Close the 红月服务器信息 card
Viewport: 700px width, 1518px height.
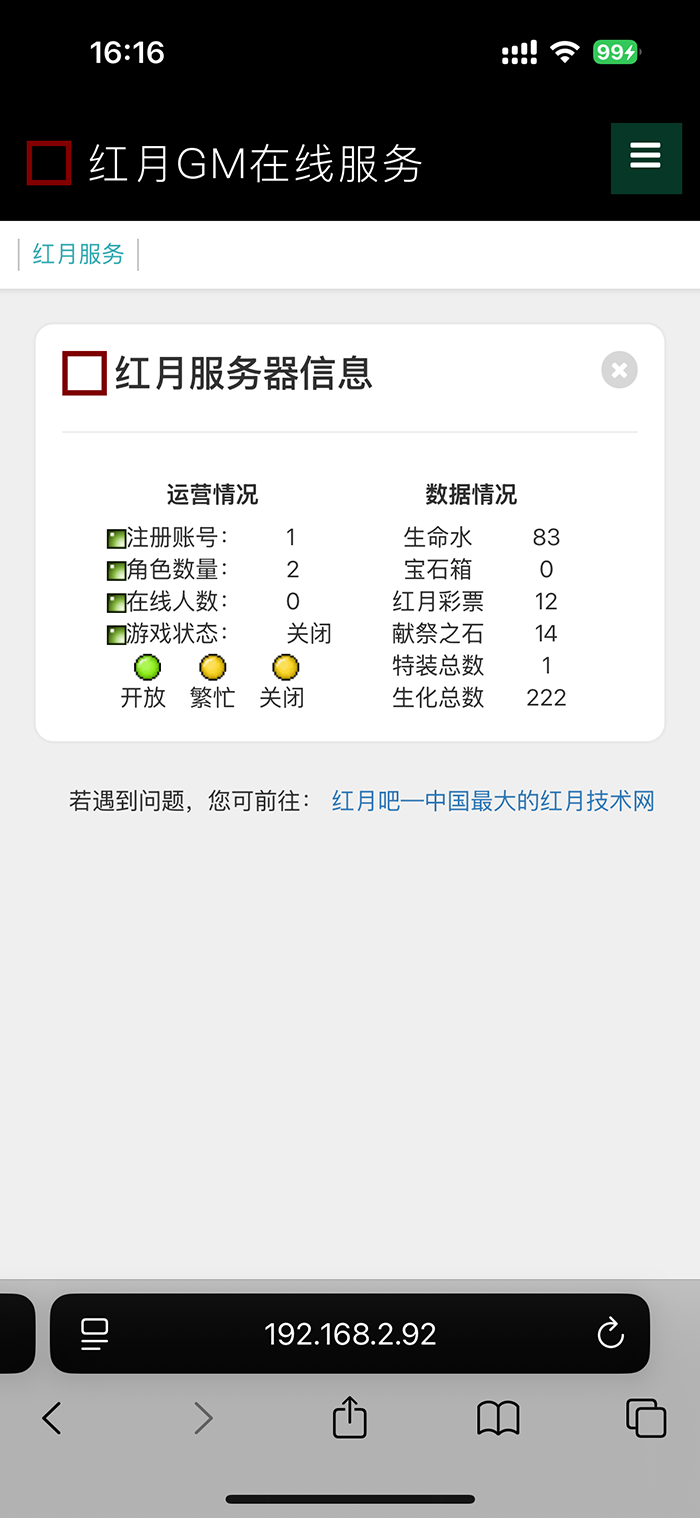click(619, 370)
